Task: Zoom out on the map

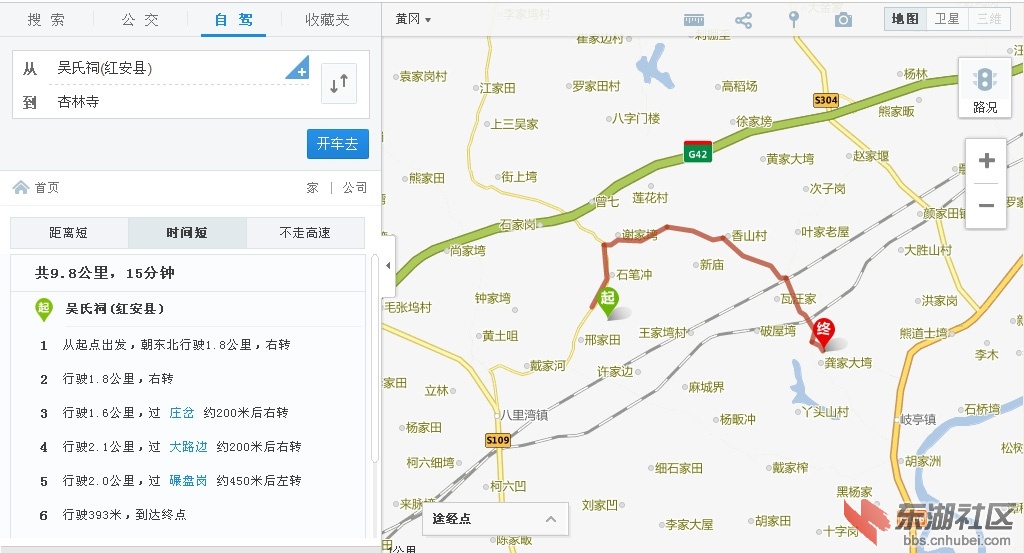Action: [986, 206]
